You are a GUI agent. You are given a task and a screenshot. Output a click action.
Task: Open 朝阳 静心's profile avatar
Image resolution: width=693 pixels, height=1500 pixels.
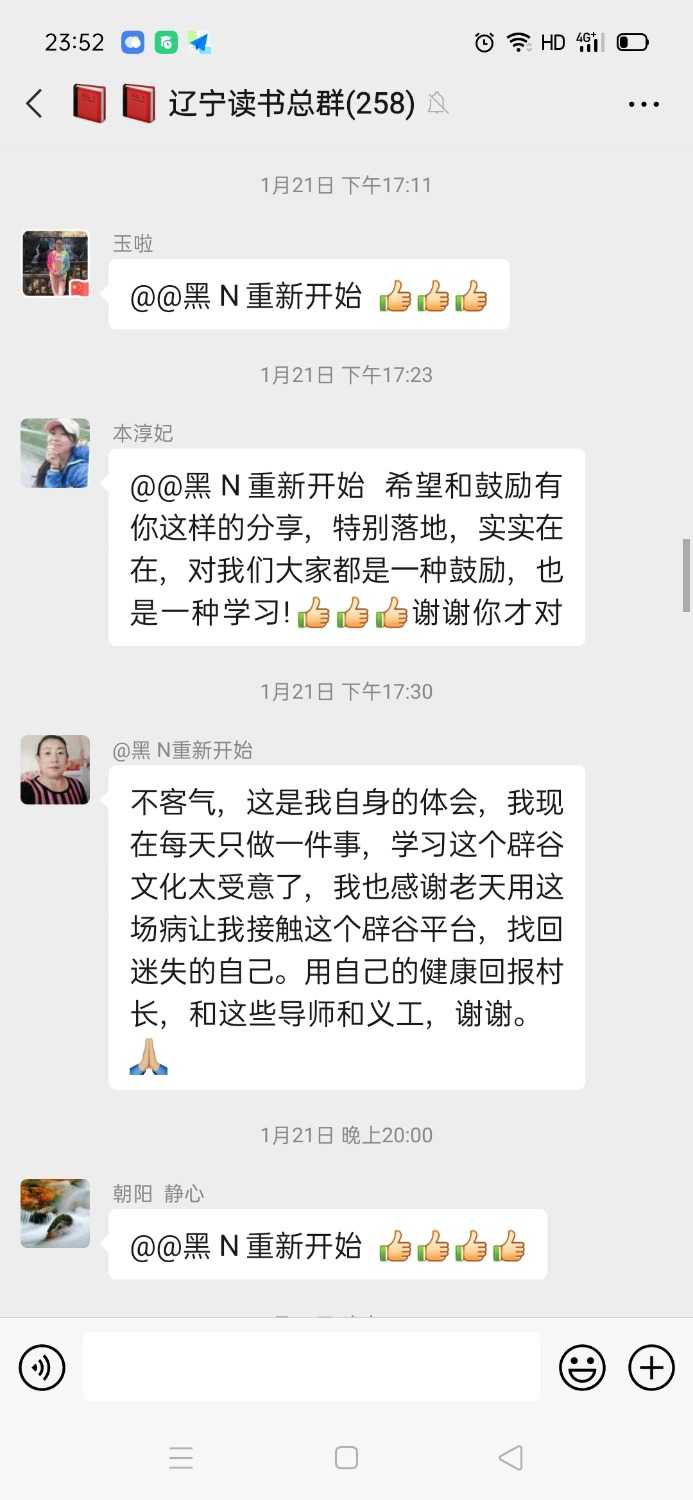tap(55, 1213)
